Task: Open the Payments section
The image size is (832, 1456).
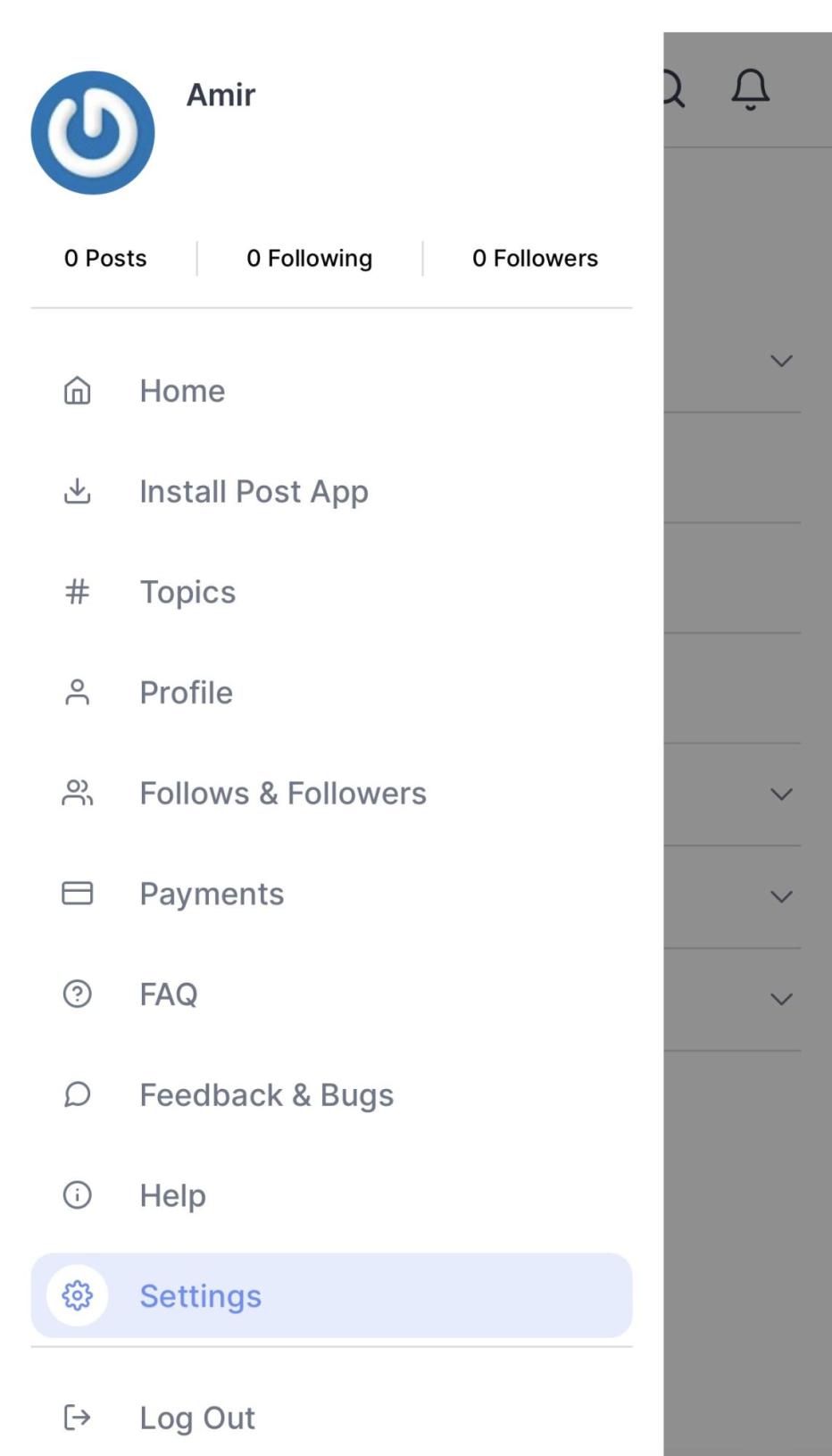Action: [x=331, y=894]
